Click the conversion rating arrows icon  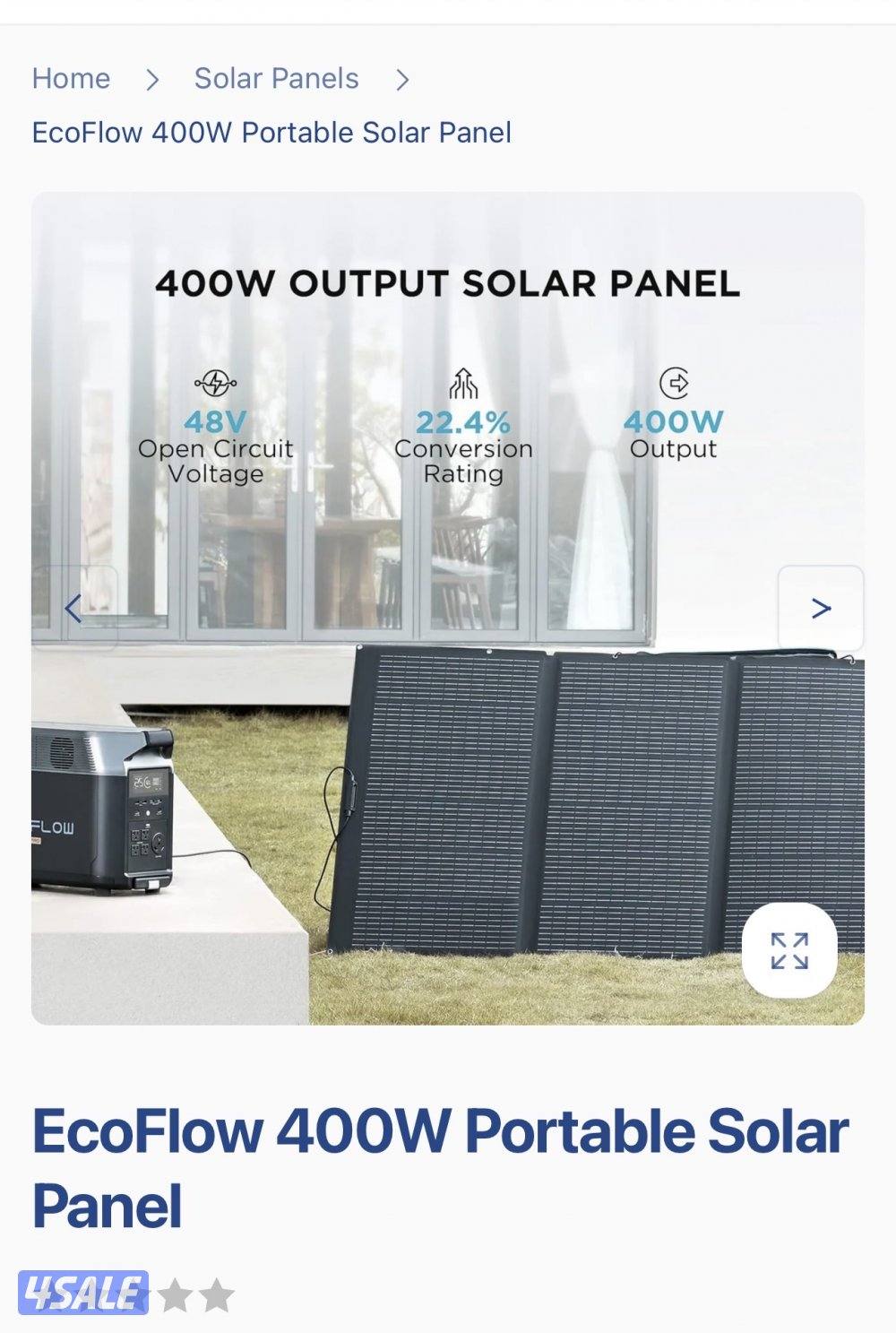[462, 383]
